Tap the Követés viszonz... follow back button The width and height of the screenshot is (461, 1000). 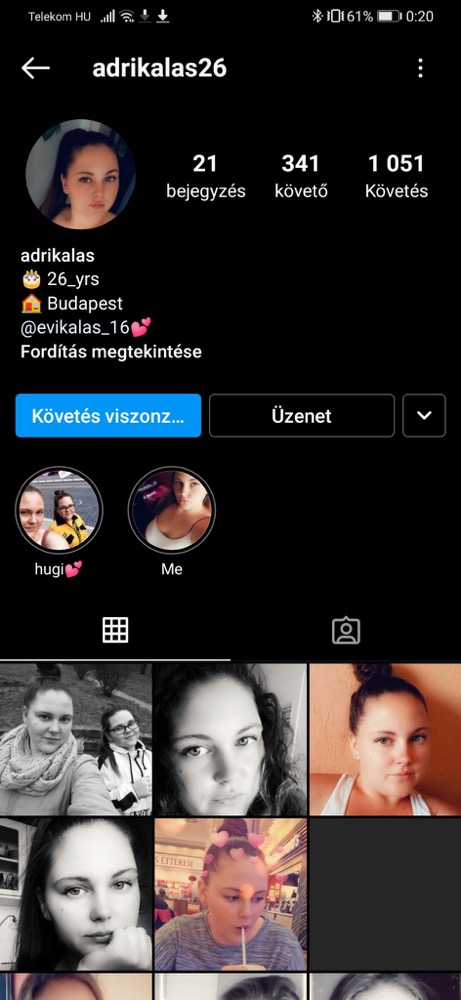coord(108,416)
